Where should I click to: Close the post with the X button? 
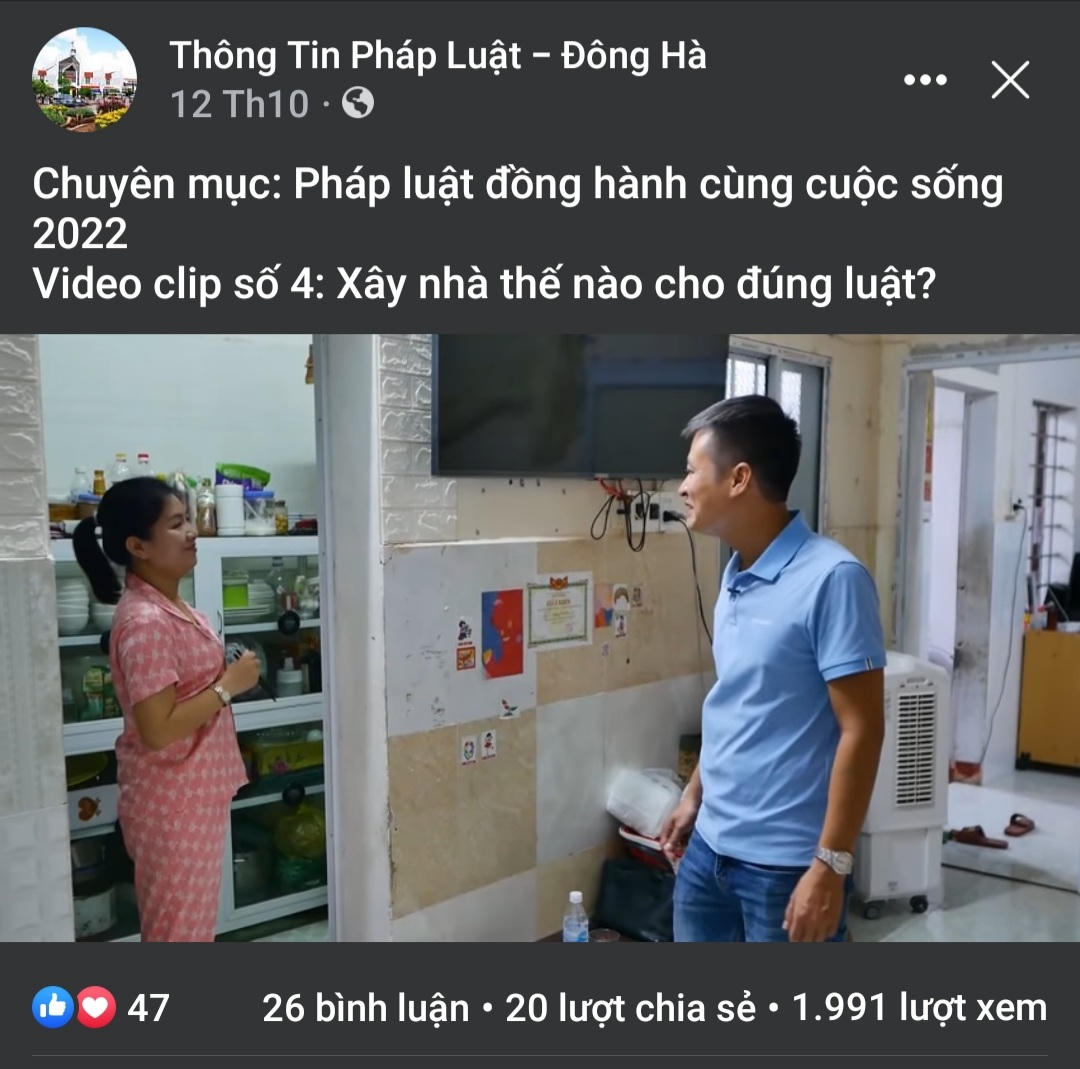(x=1010, y=80)
